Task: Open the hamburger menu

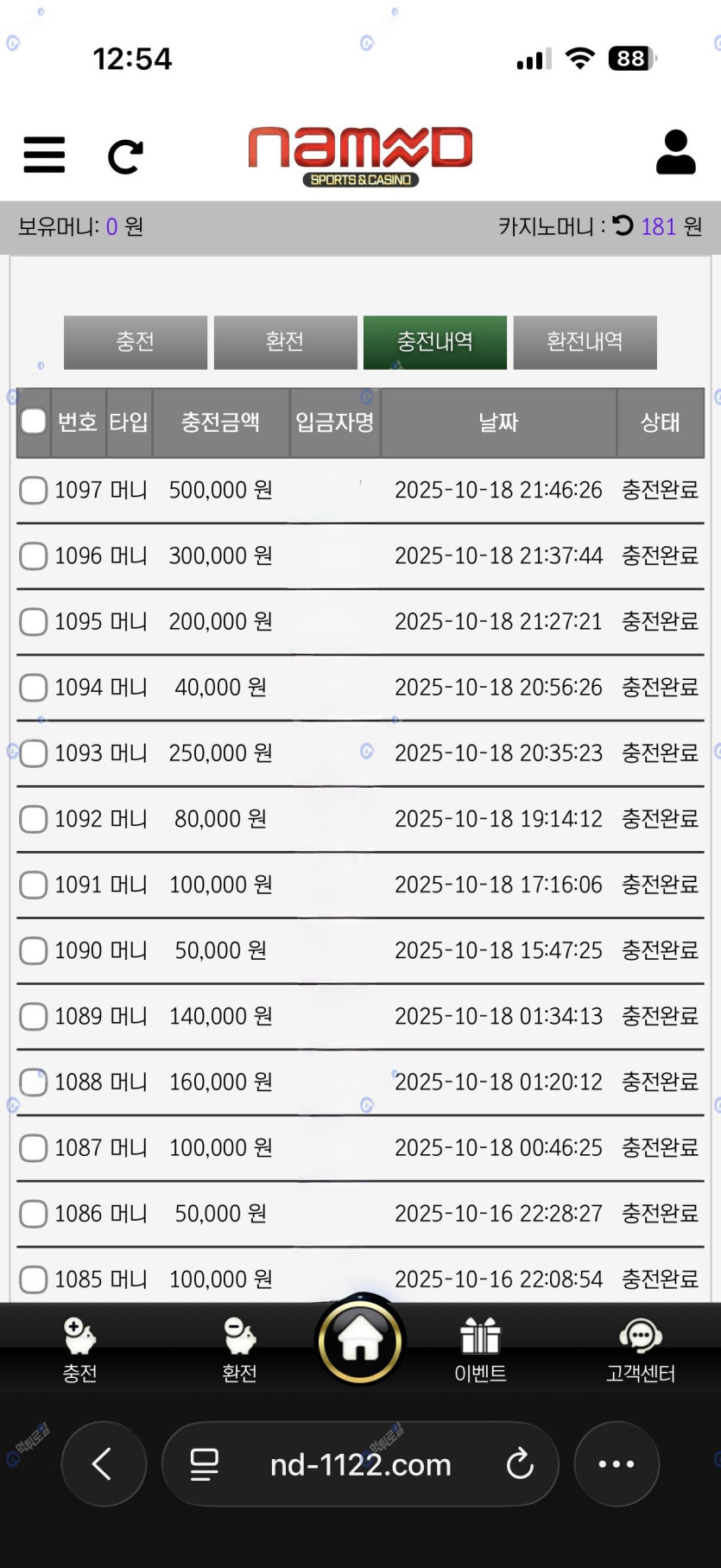Action: (x=44, y=156)
